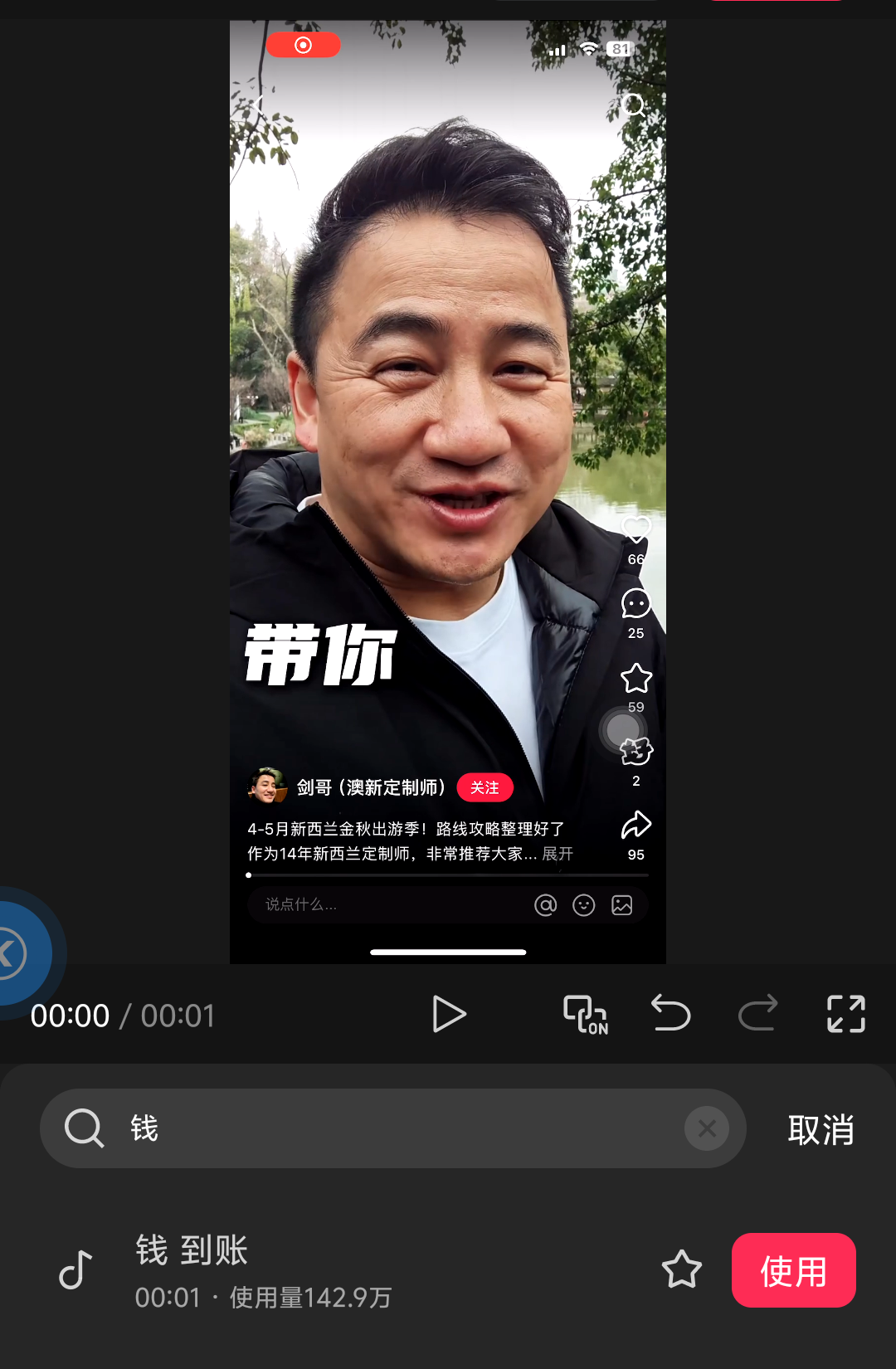Undo the last edit
This screenshot has height=1369, width=896.
671,1014
